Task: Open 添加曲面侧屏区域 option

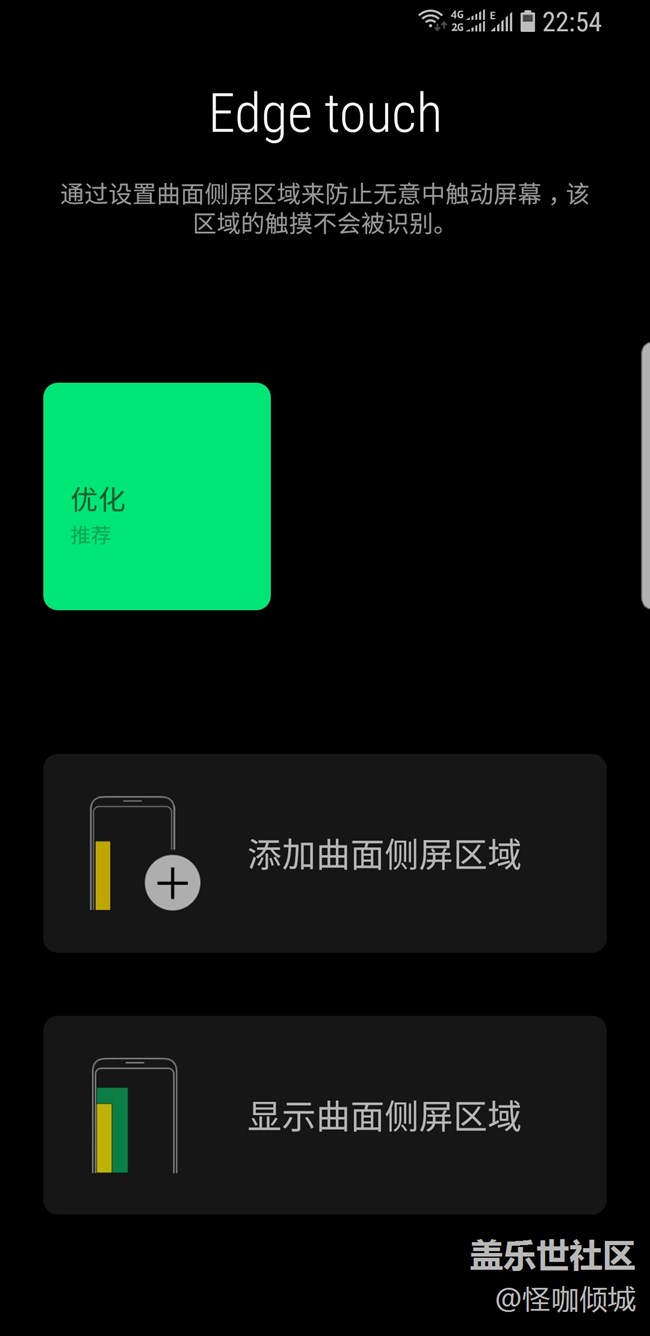Action: pos(324,853)
